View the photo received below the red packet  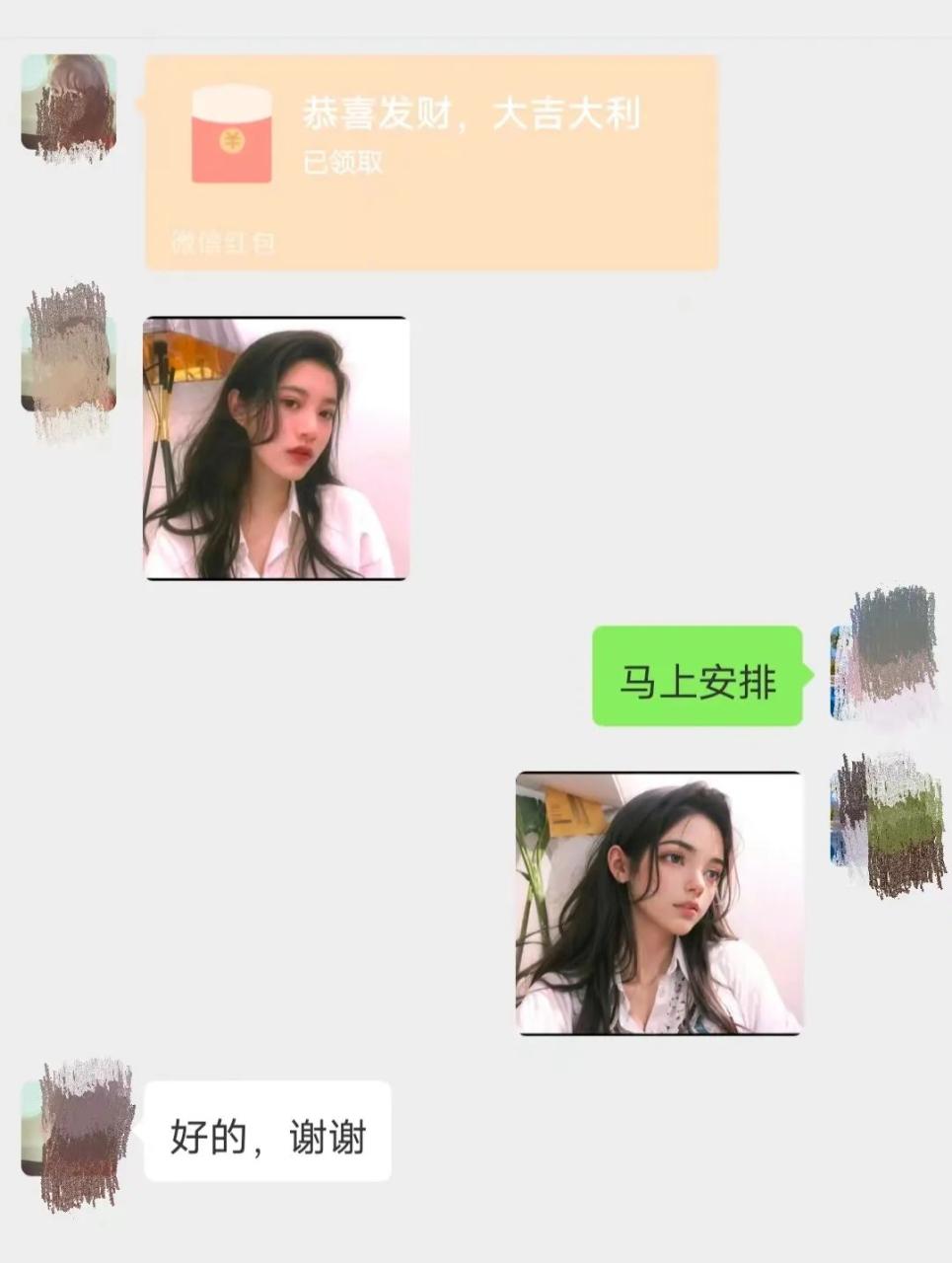point(276,448)
